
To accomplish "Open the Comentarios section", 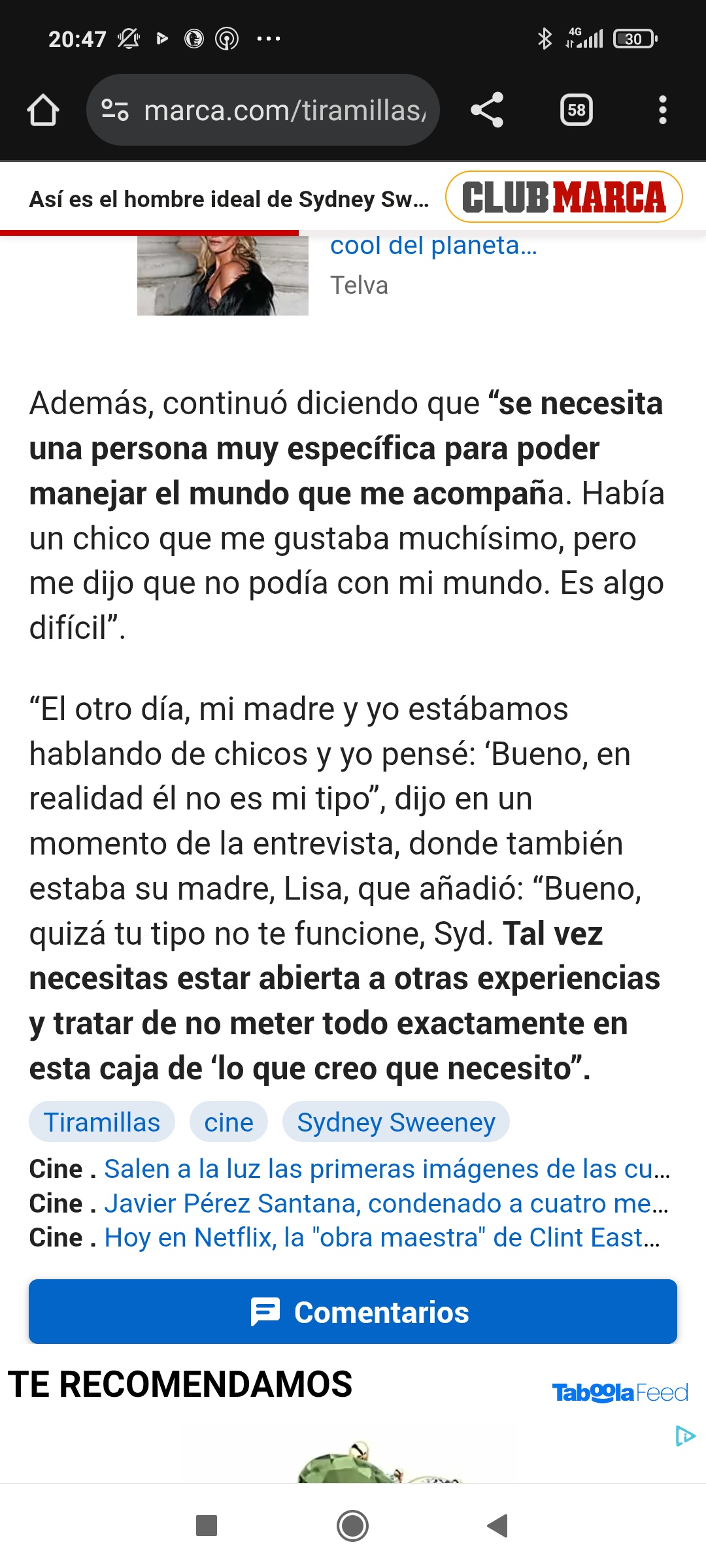I will pos(353,1312).
